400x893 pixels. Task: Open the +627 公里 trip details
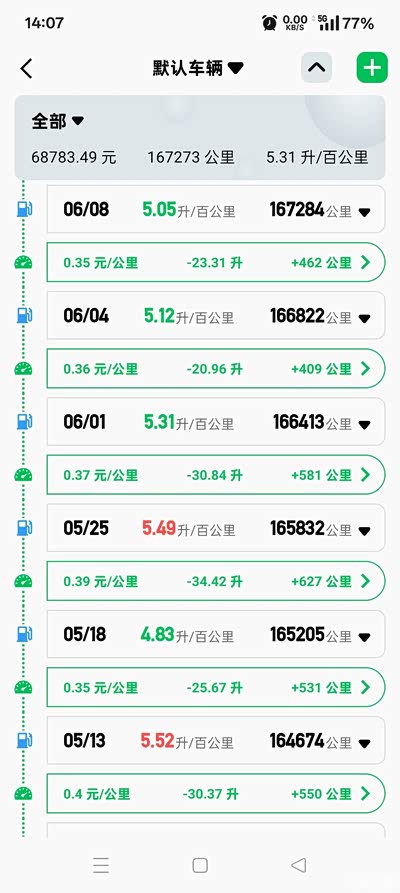216,581
